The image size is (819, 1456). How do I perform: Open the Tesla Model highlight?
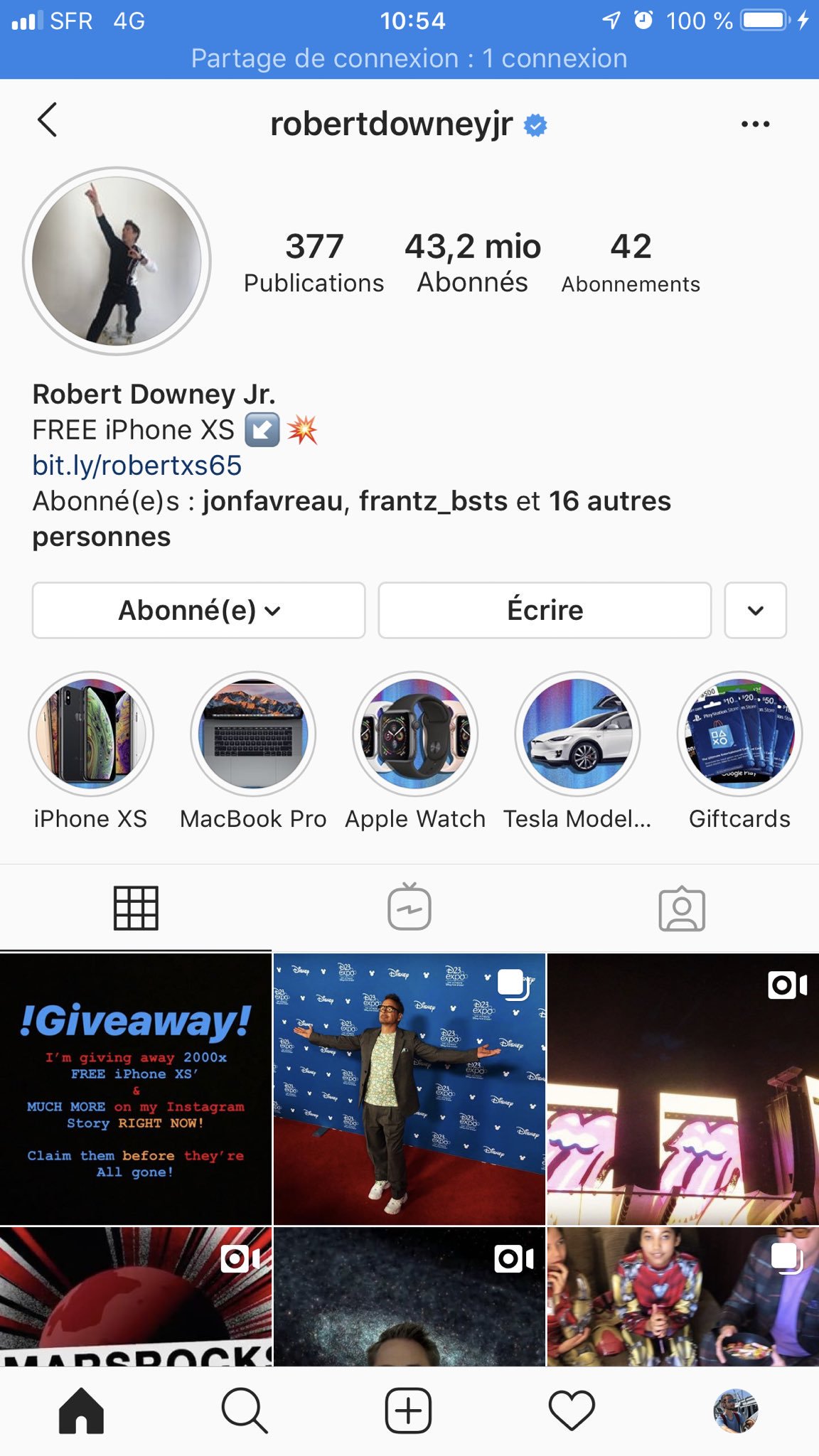pyautogui.click(x=577, y=734)
